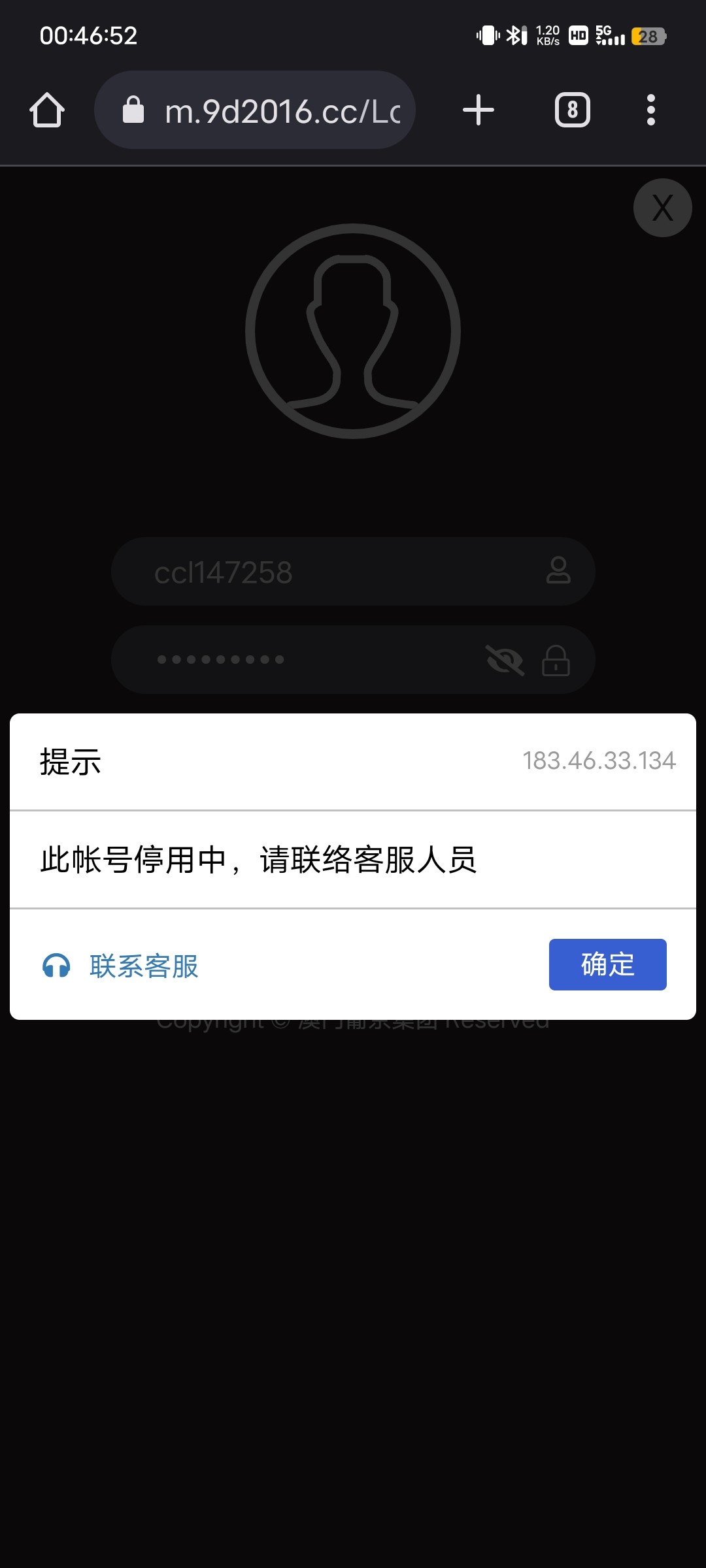Image resolution: width=706 pixels, height=1568 pixels.
Task: Click the Bluetooth status toggle
Action: (516, 36)
